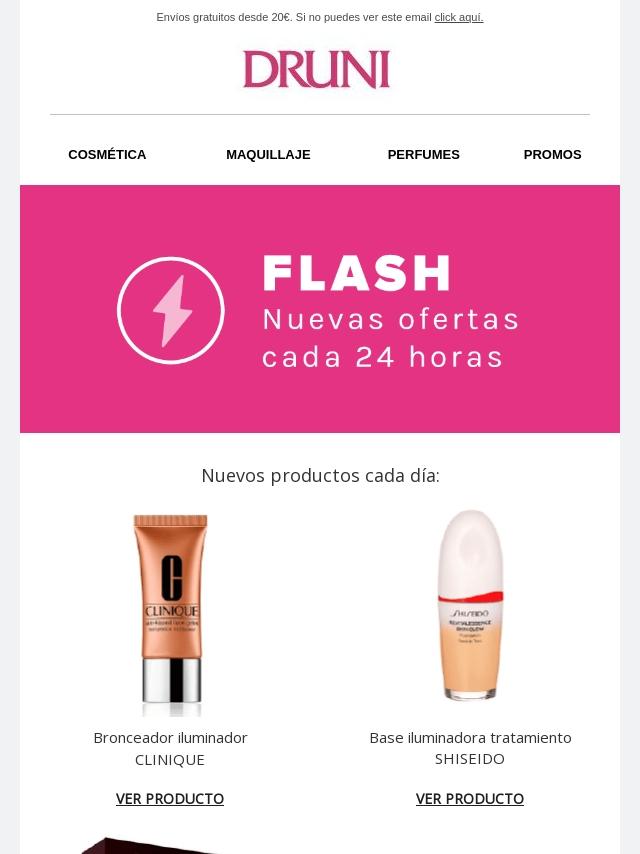Tap the Shiseido foundation product image

470,606
